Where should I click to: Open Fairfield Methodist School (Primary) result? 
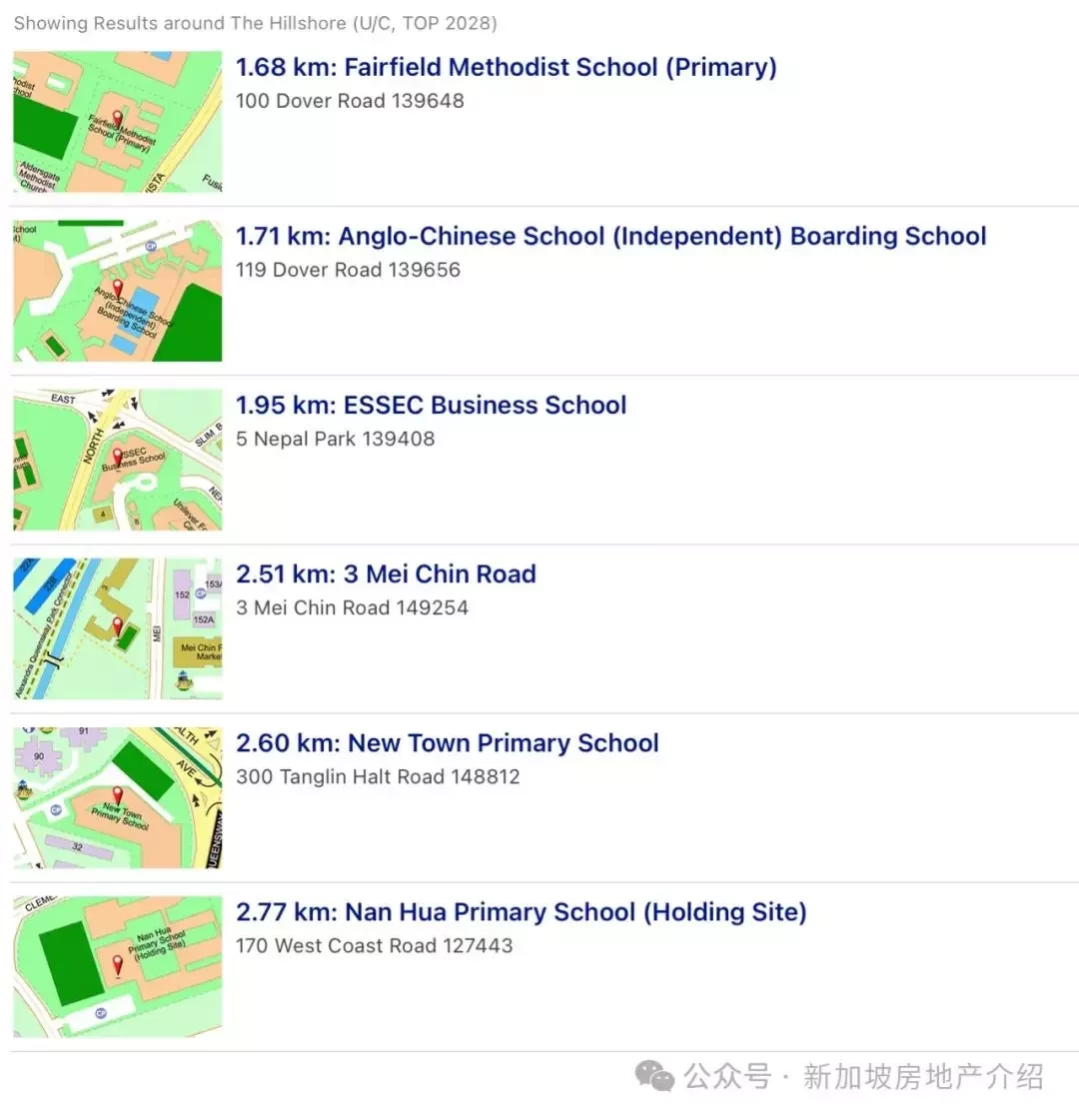[x=506, y=68]
